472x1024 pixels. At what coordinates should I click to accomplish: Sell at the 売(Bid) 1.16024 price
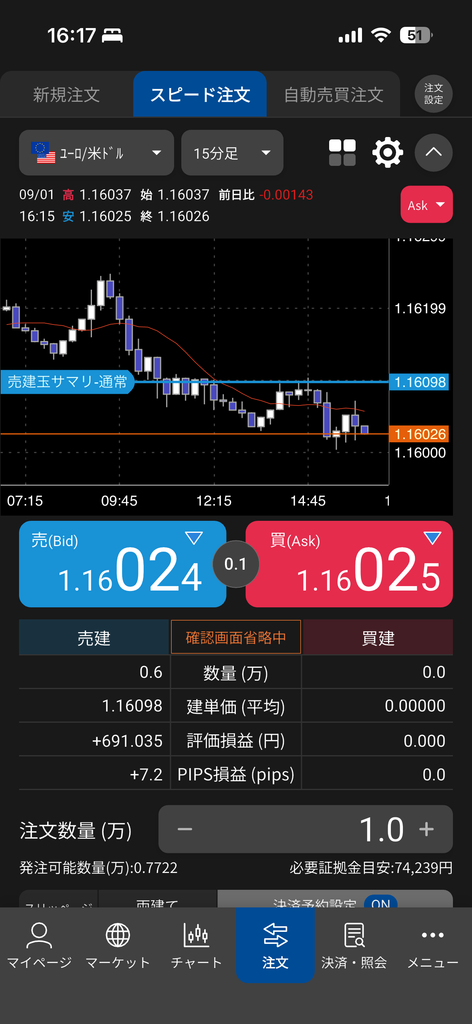pos(123,564)
